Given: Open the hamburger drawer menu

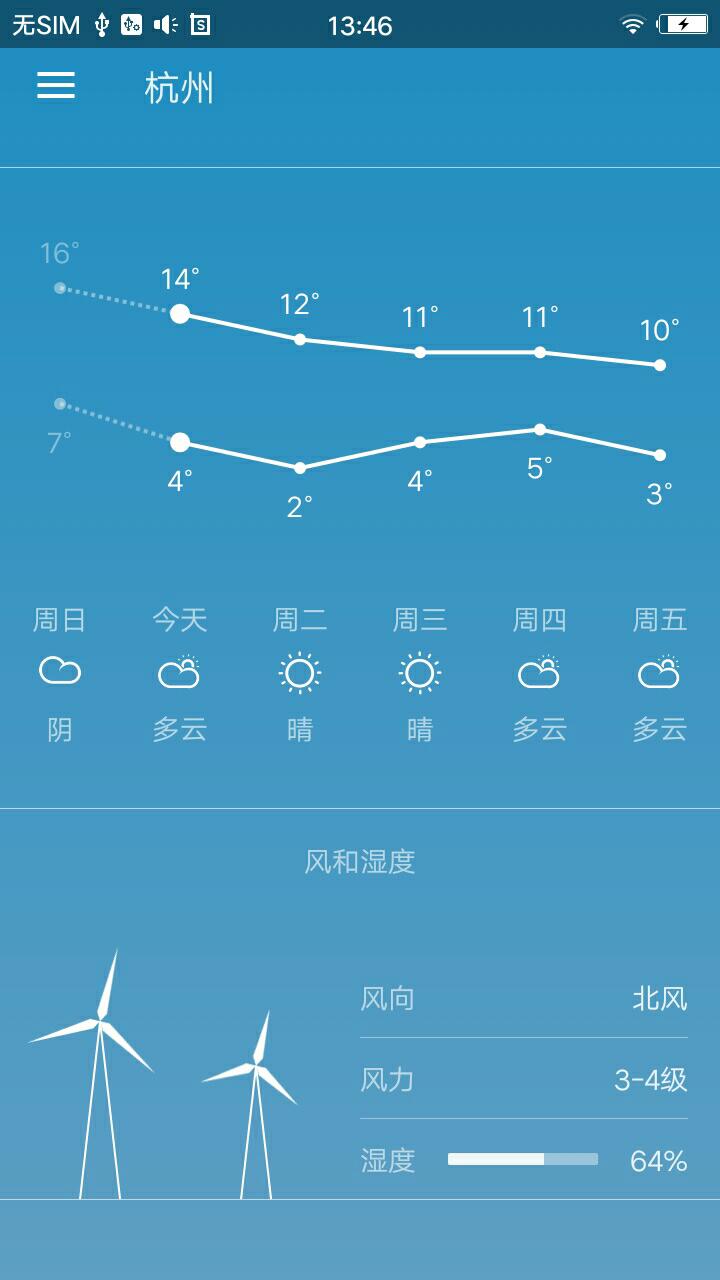Looking at the screenshot, I should 56,86.
